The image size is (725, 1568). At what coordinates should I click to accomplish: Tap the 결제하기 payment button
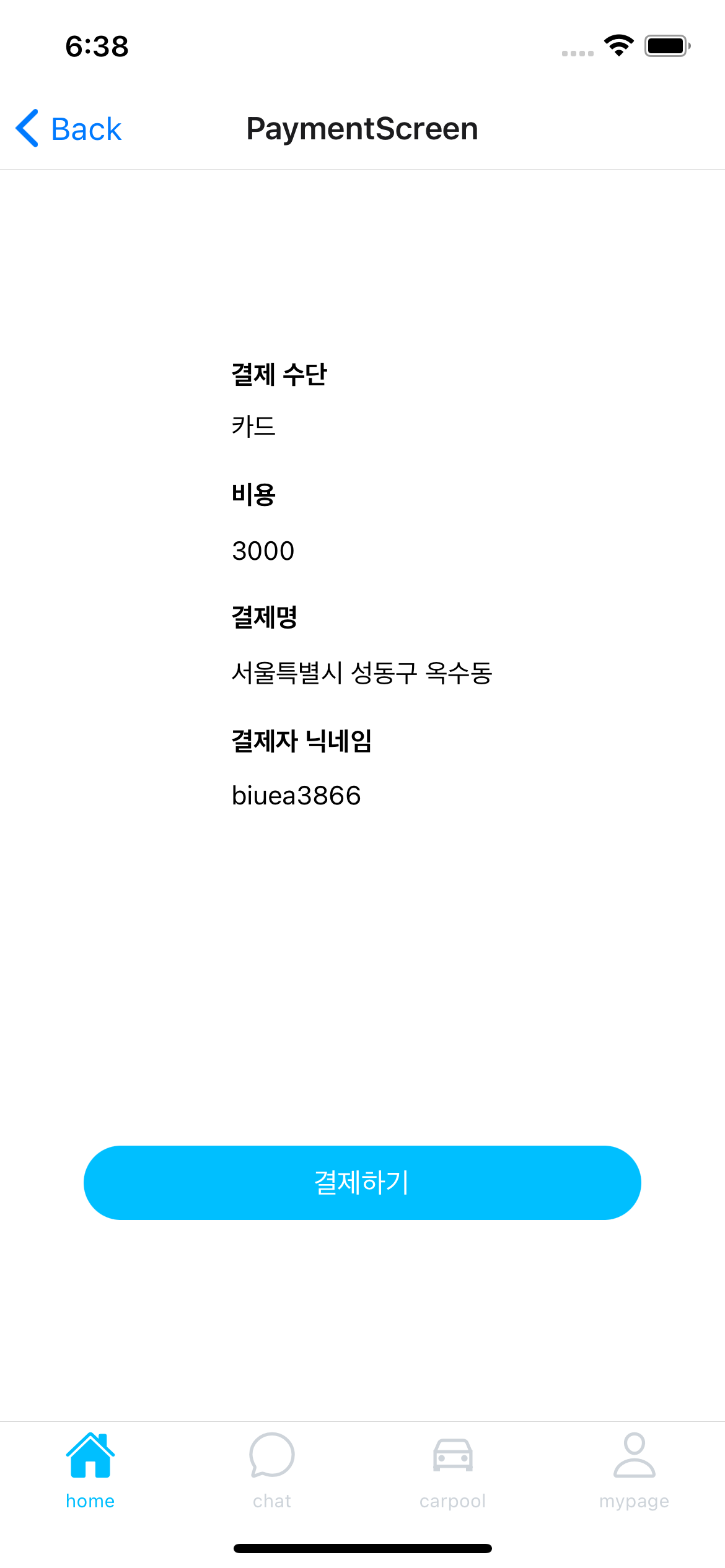click(x=362, y=1182)
